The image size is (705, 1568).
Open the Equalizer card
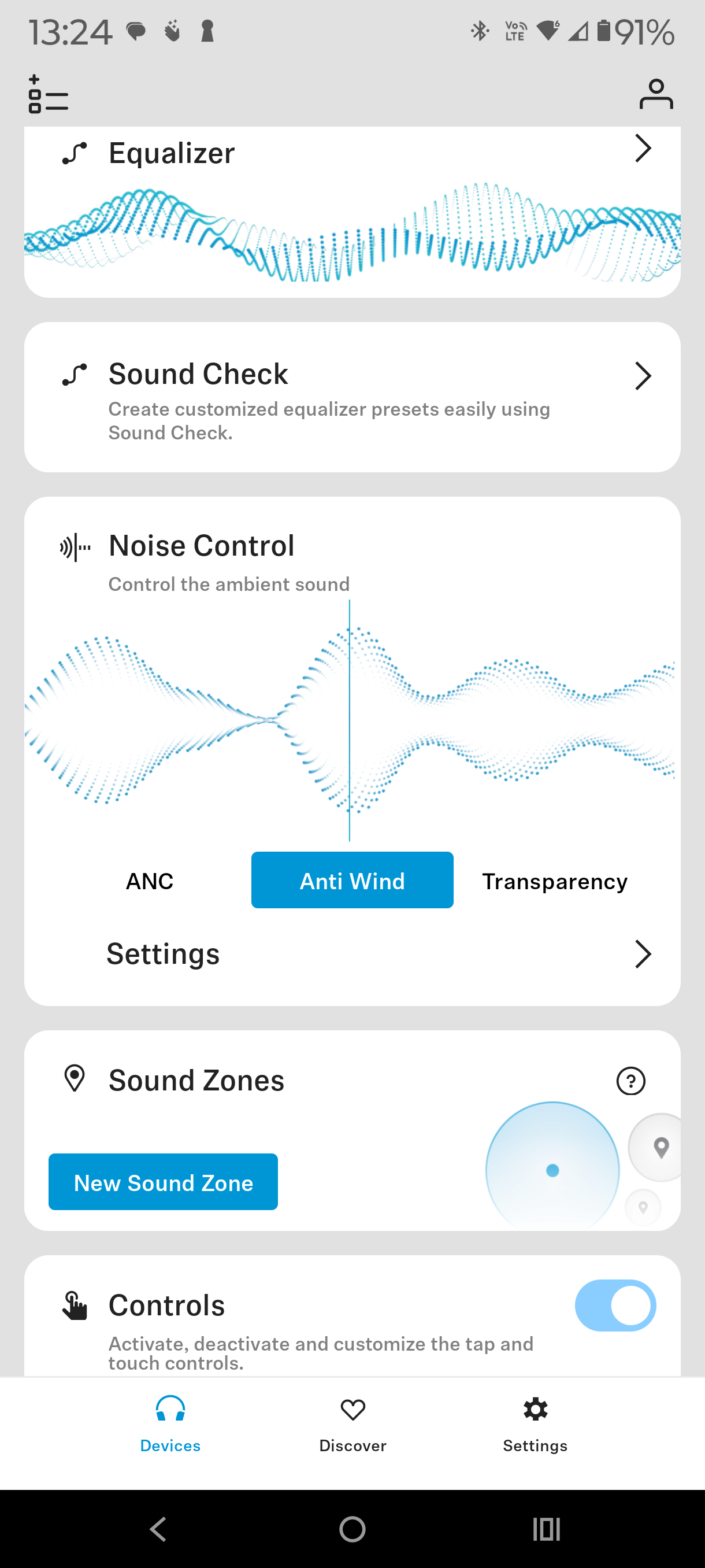(x=352, y=183)
